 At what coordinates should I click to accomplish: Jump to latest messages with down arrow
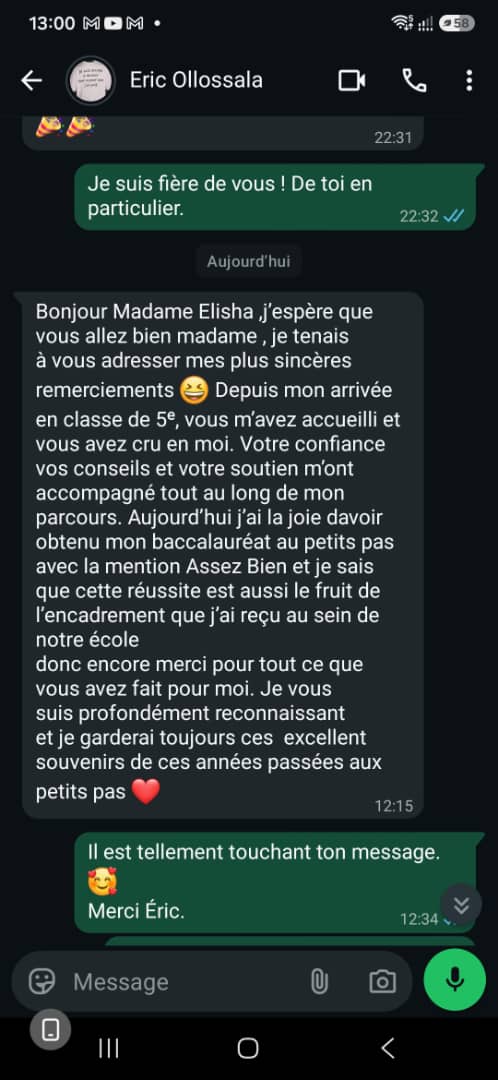[461, 904]
